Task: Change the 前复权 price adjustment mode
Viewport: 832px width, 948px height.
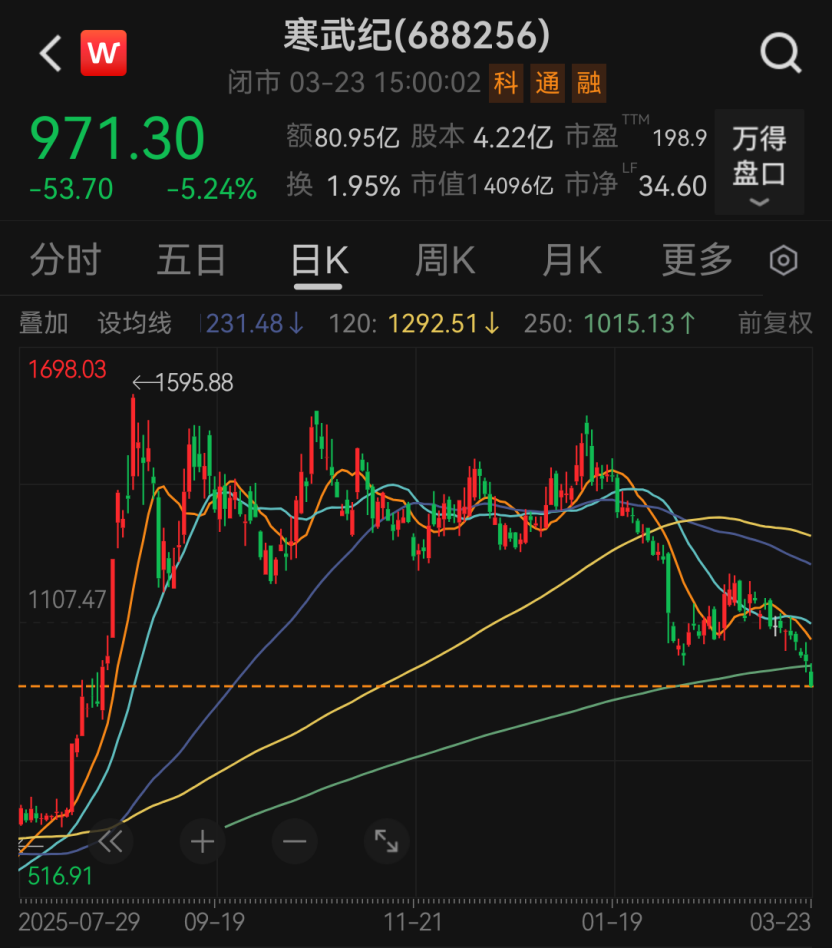Action: tap(775, 323)
